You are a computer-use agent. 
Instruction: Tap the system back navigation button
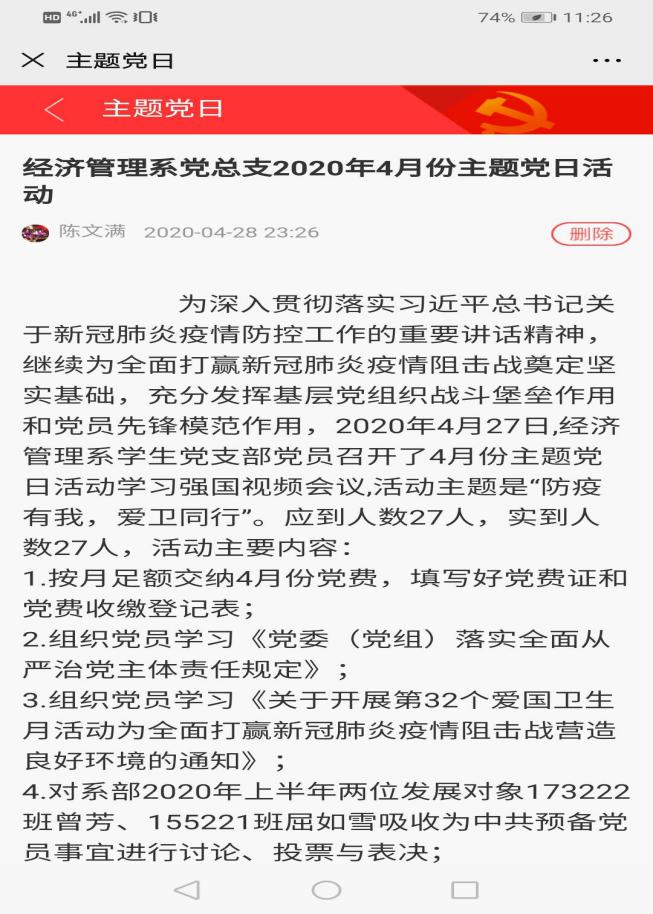[x=187, y=889]
